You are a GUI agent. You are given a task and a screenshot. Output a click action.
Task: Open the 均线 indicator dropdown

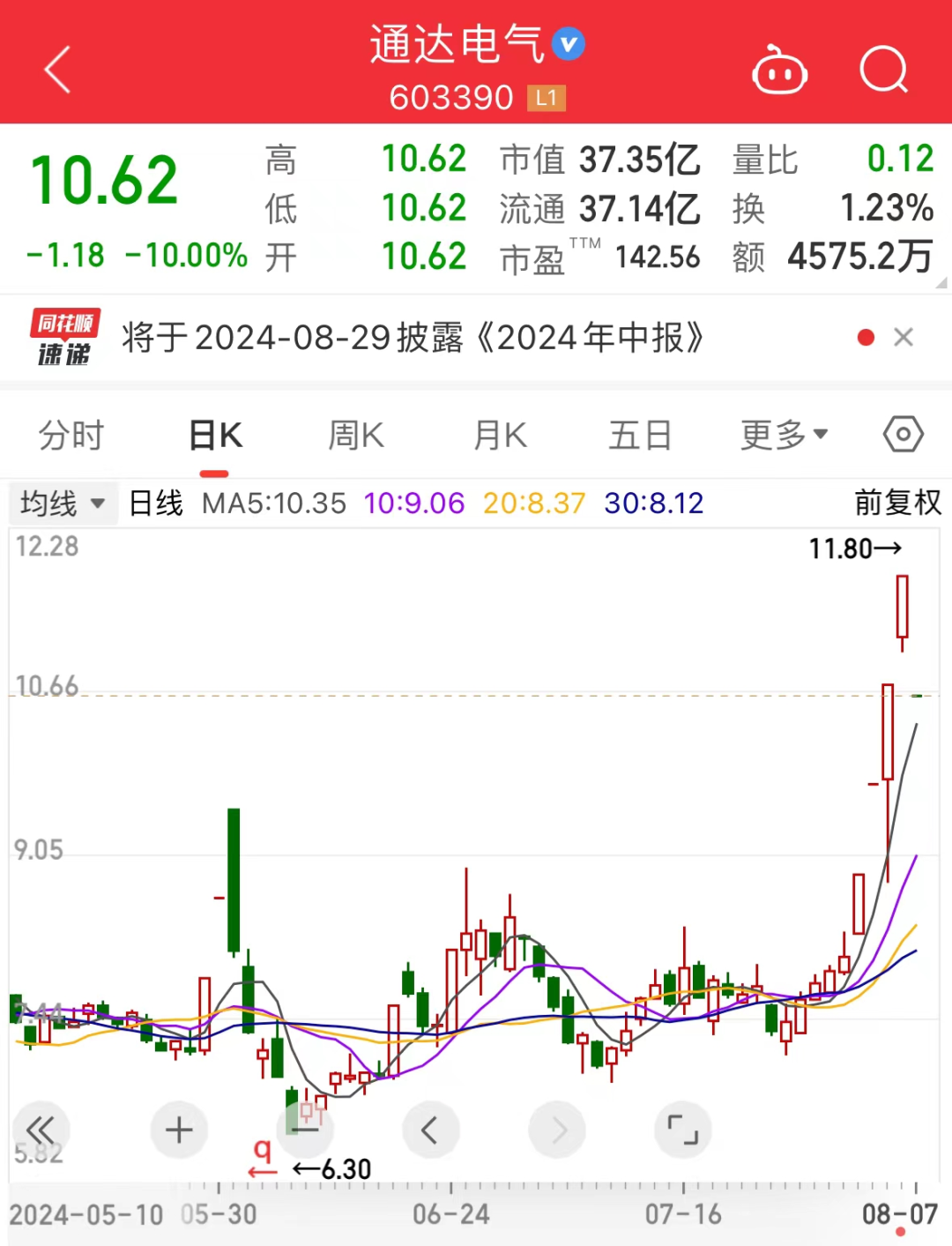point(62,504)
